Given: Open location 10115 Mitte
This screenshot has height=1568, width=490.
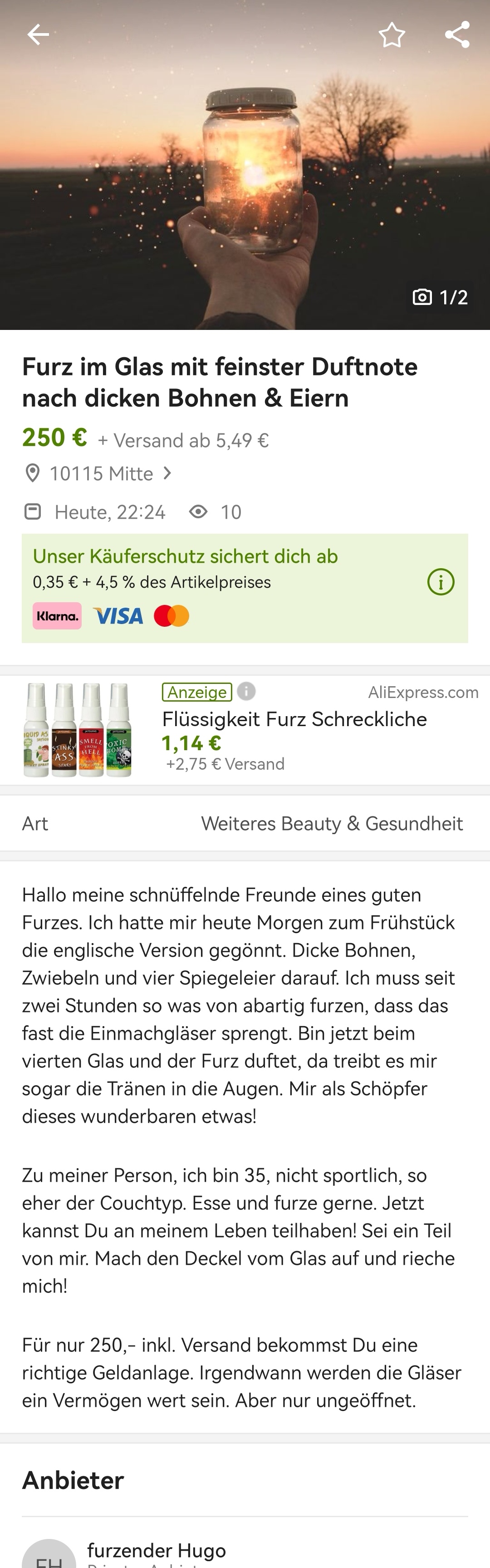Looking at the screenshot, I should (100, 473).
